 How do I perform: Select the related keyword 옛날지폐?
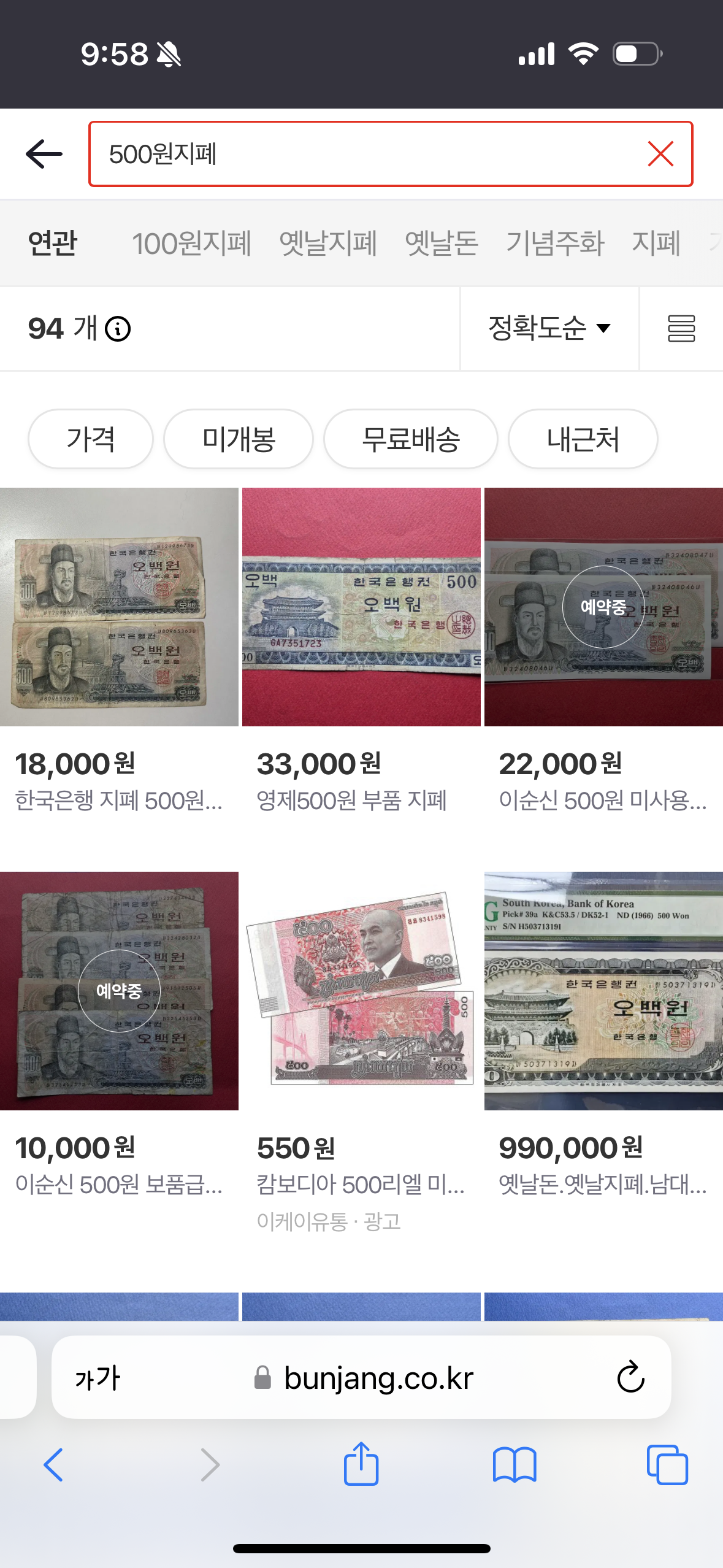click(x=327, y=243)
